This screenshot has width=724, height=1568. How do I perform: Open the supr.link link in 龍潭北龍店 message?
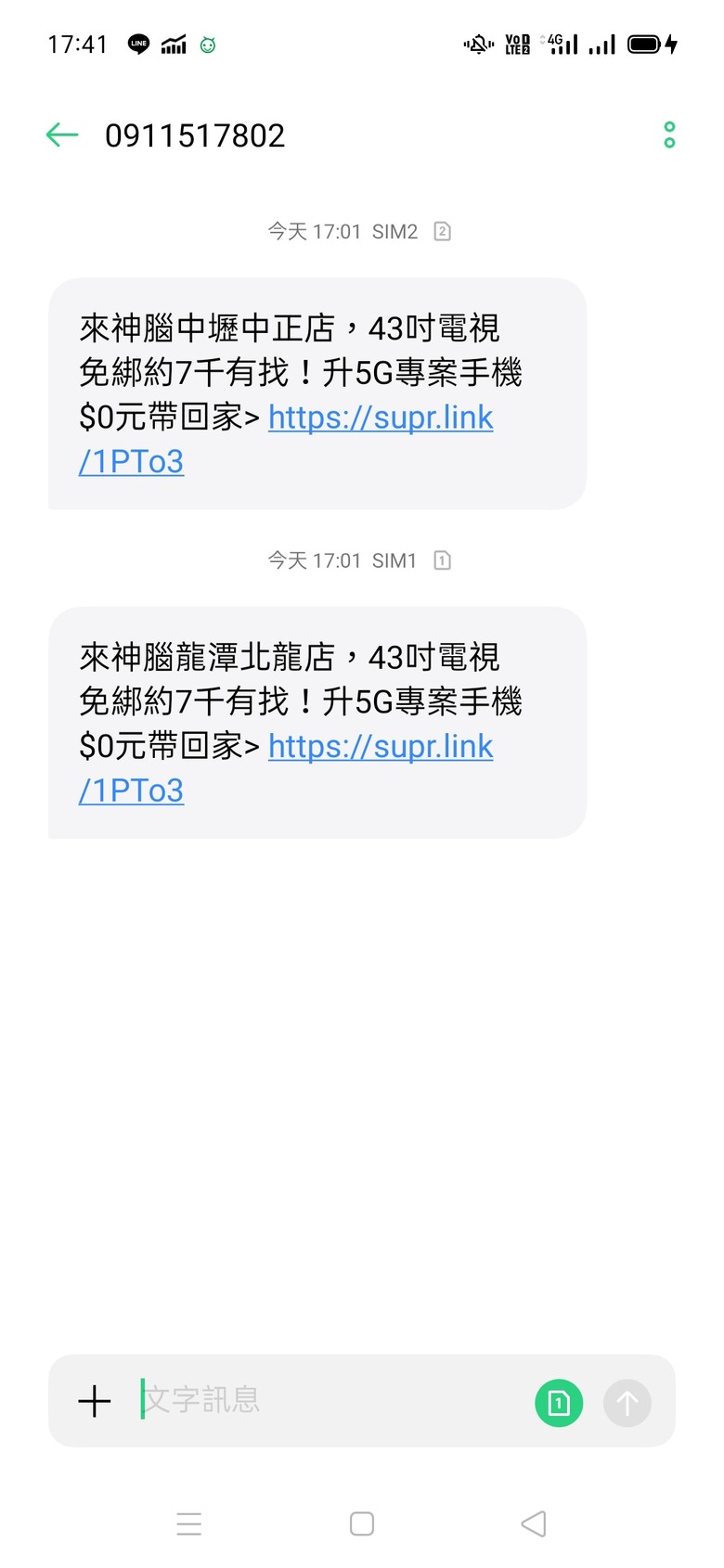(x=381, y=747)
